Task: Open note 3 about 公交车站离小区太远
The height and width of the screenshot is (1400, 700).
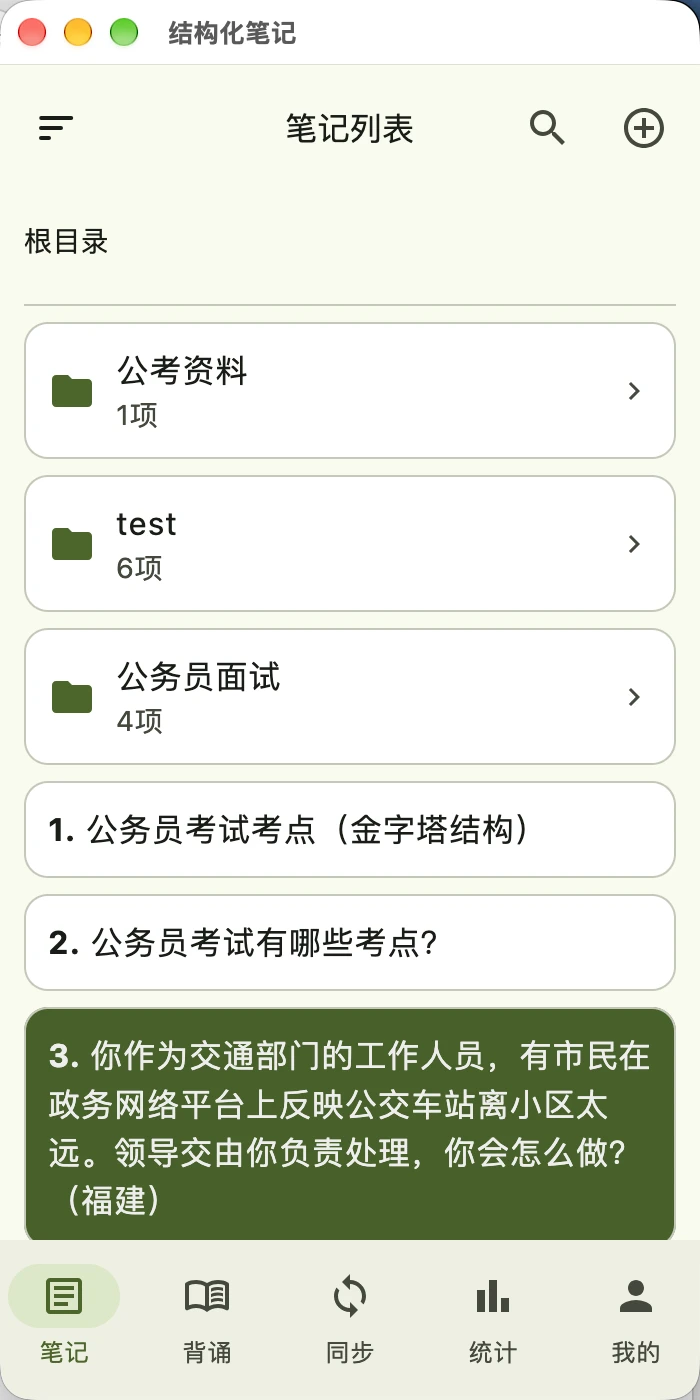Action: click(350, 1124)
